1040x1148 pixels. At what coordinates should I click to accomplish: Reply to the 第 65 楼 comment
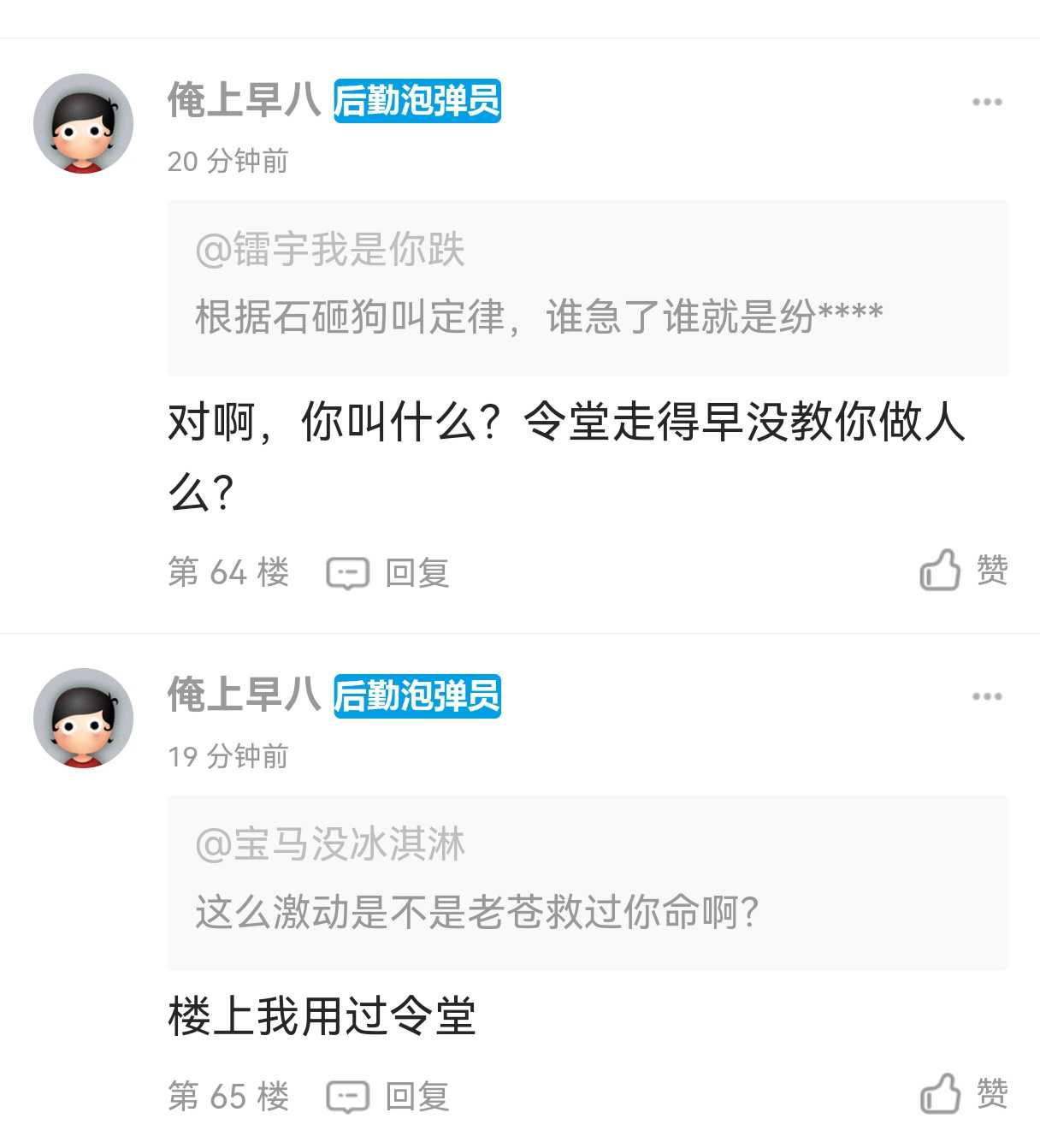(388, 1096)
